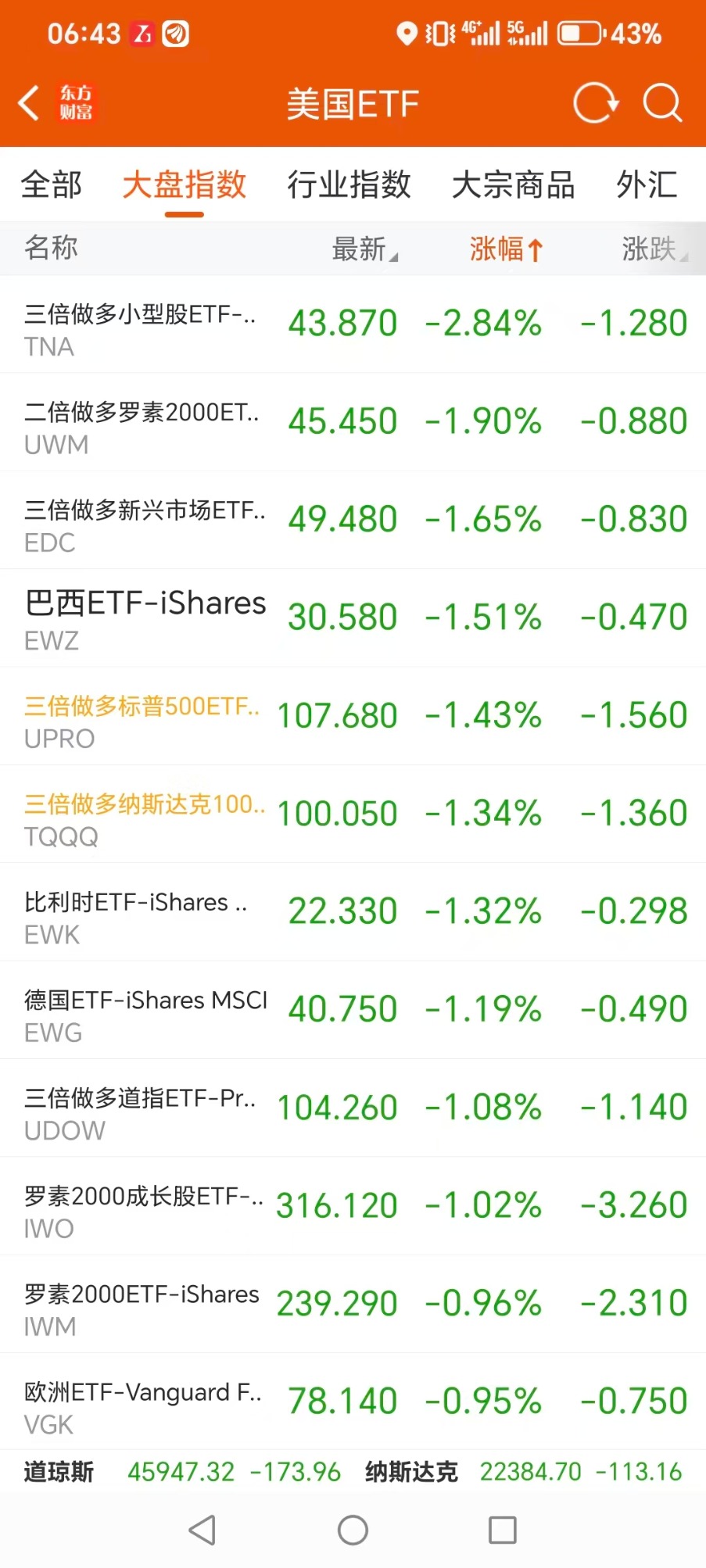Open the TQQQ ETF row
The height and width of the screenshot is (1568, 706).
coord(353,814)
